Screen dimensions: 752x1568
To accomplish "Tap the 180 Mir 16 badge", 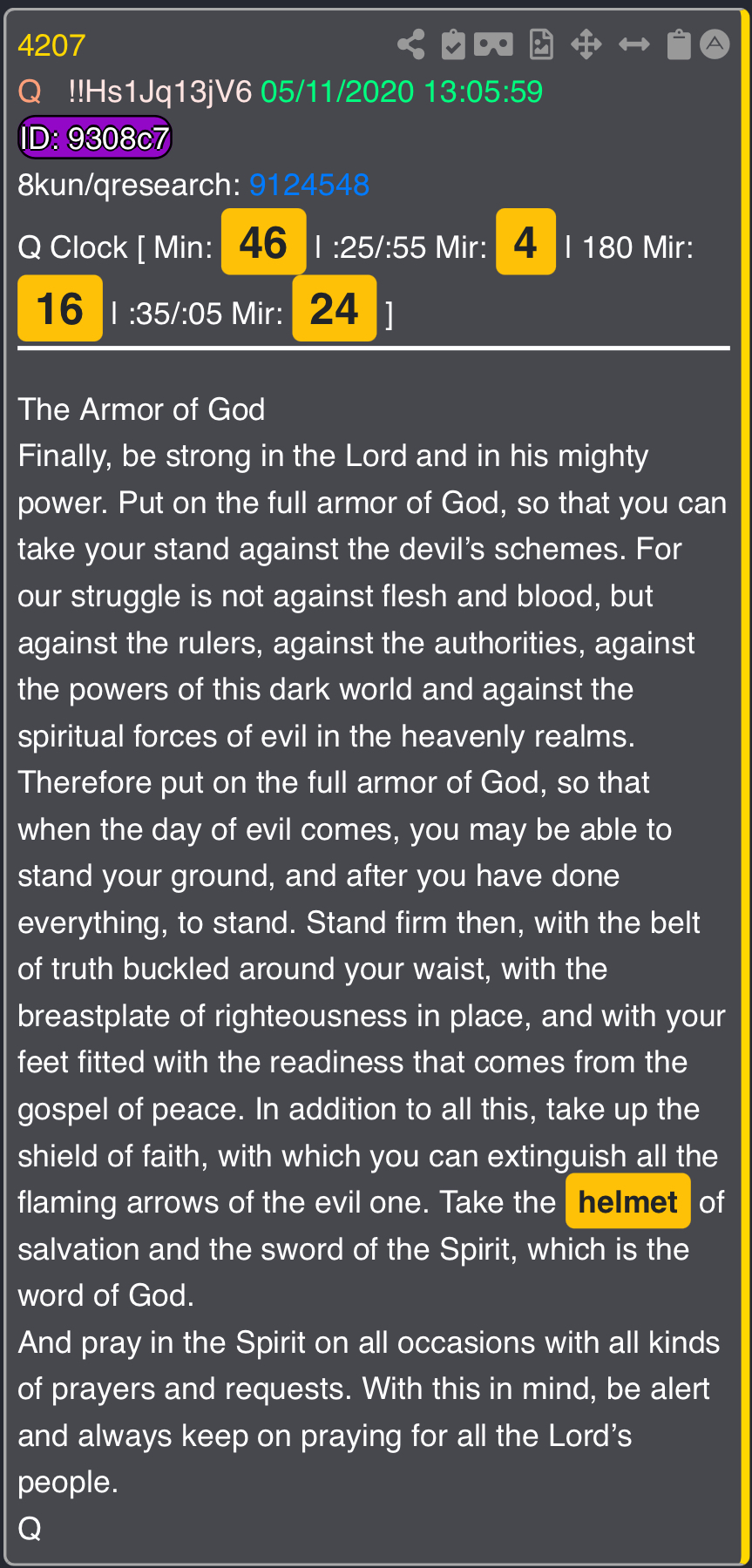I will 60,308.
